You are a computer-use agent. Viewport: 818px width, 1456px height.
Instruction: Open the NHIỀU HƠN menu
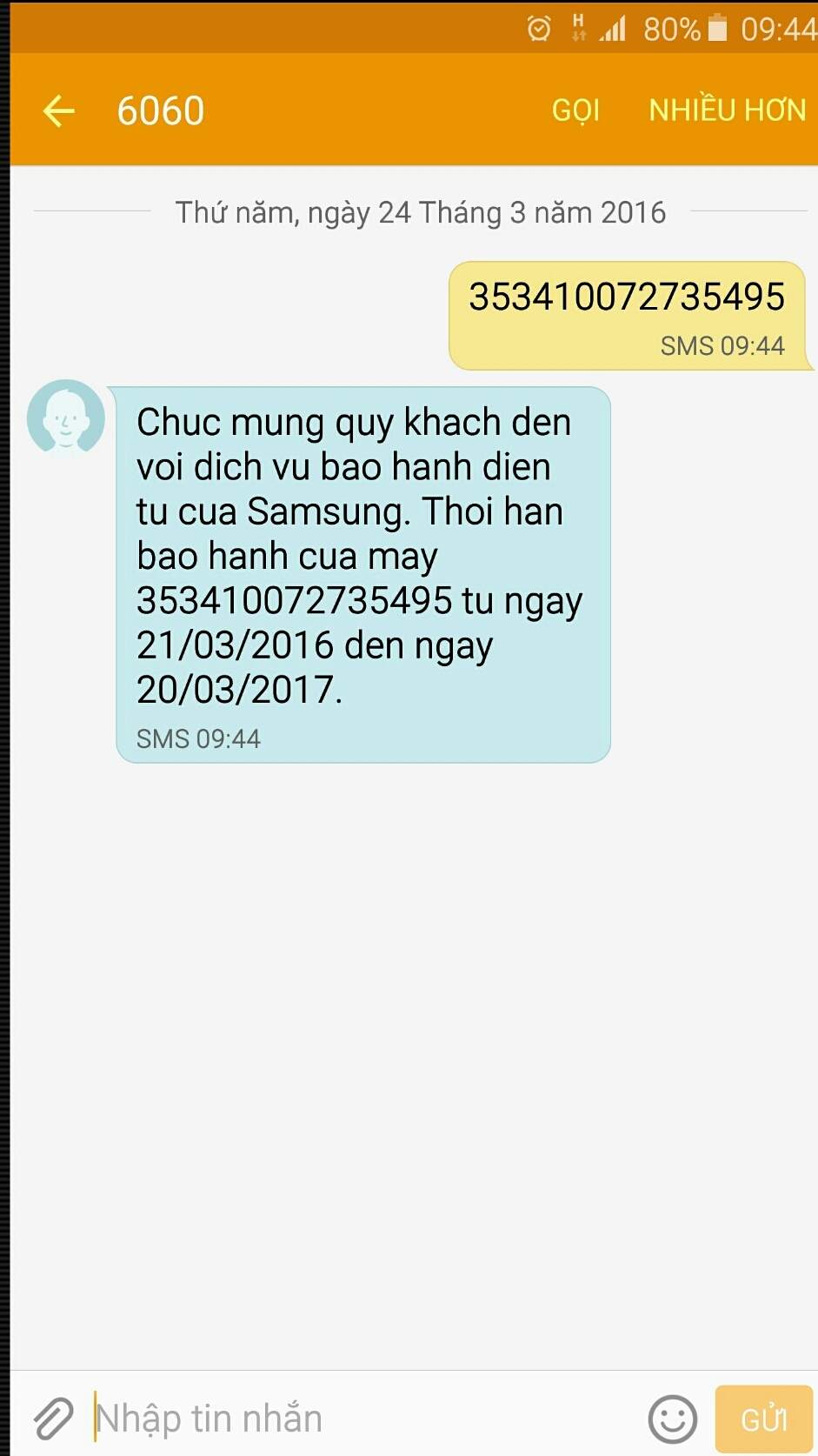click(727, 110)
